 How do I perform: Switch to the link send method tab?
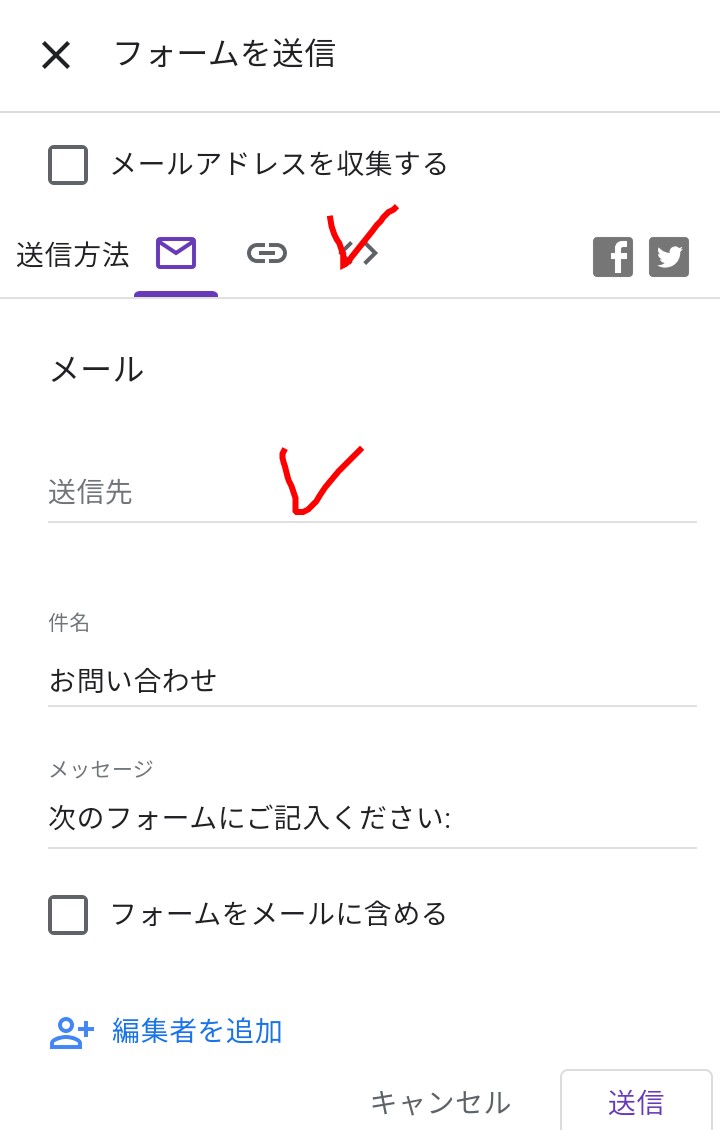tap(267, 254)
